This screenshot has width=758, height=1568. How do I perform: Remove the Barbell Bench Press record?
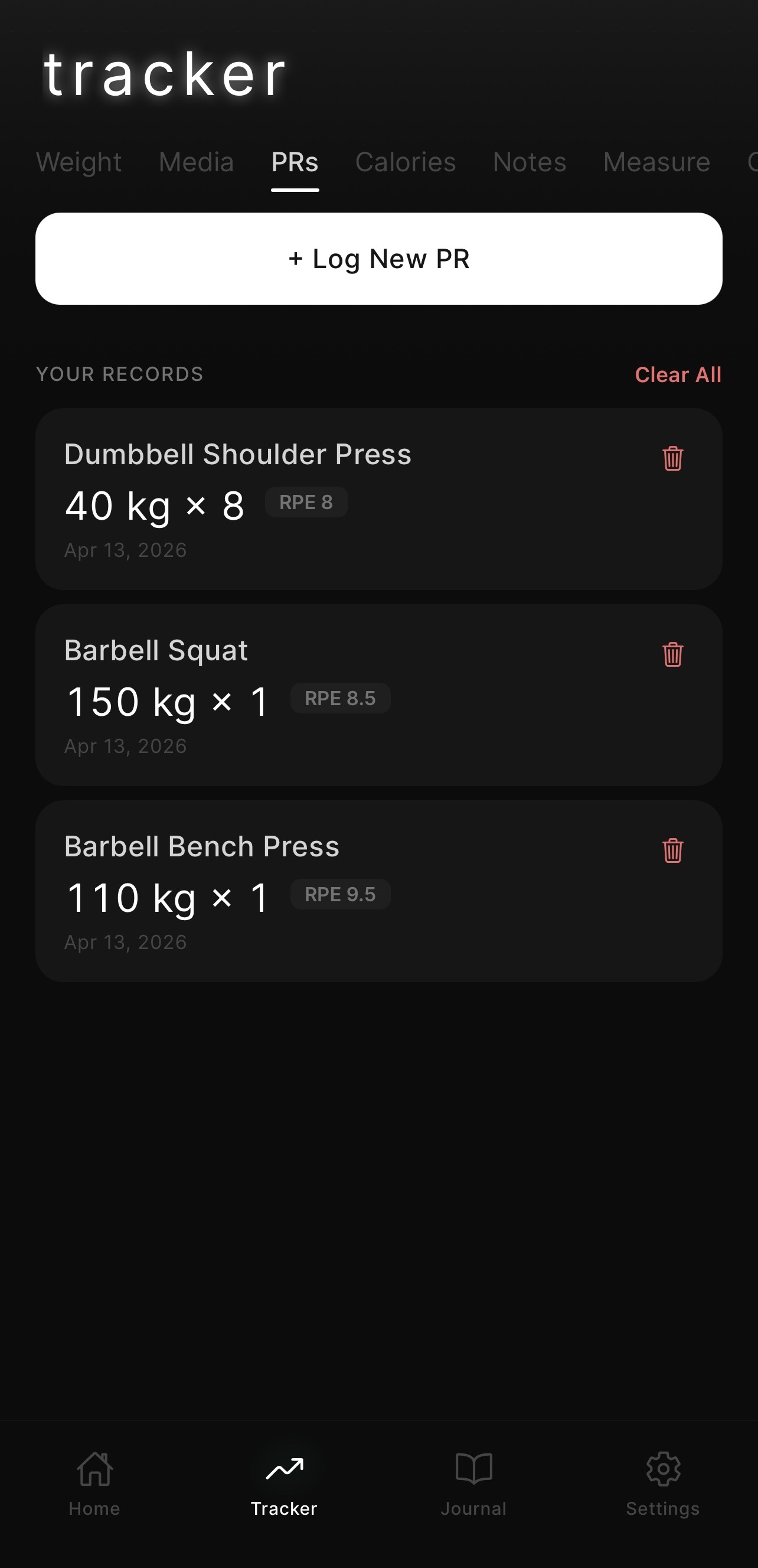coord(672,850)
